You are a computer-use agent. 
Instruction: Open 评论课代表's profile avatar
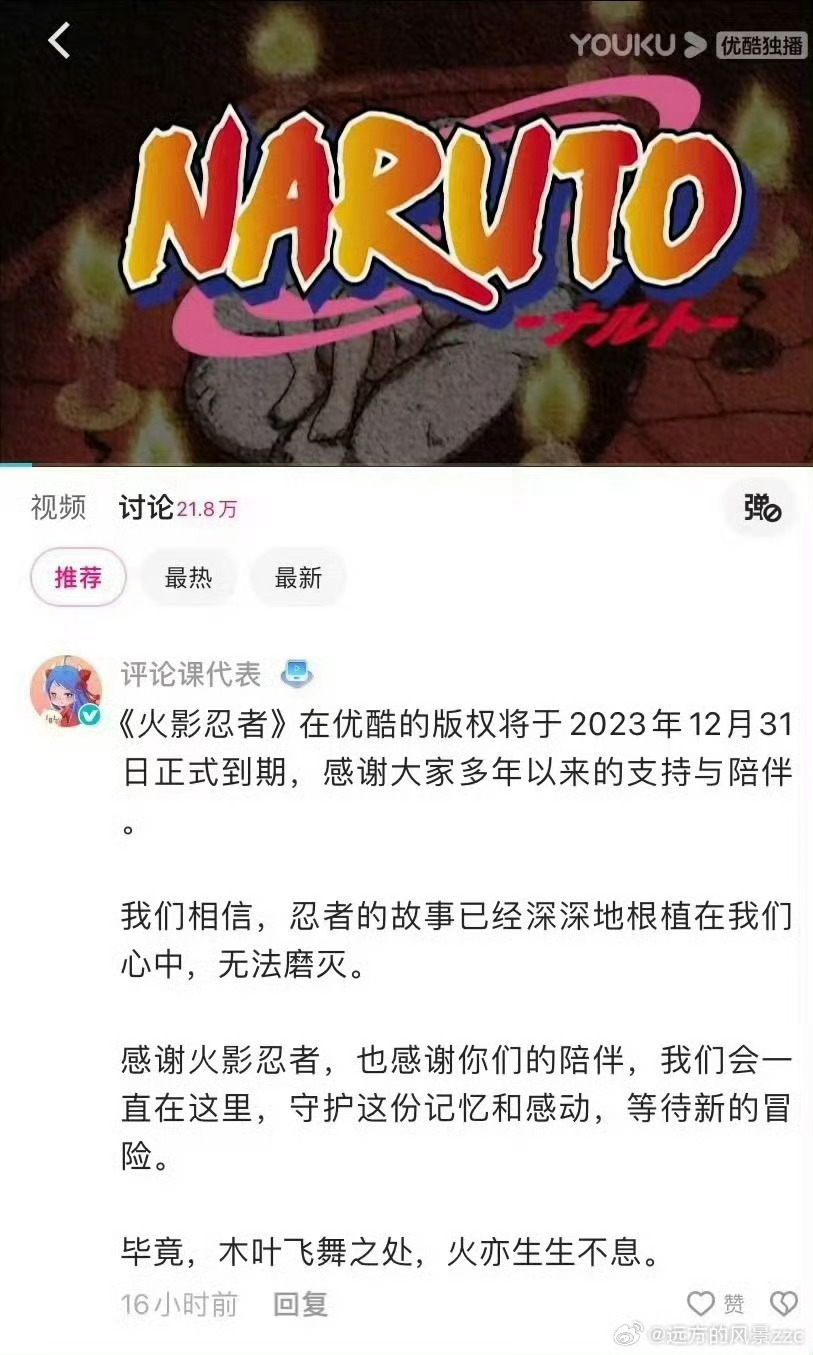(x=65, y=691)
